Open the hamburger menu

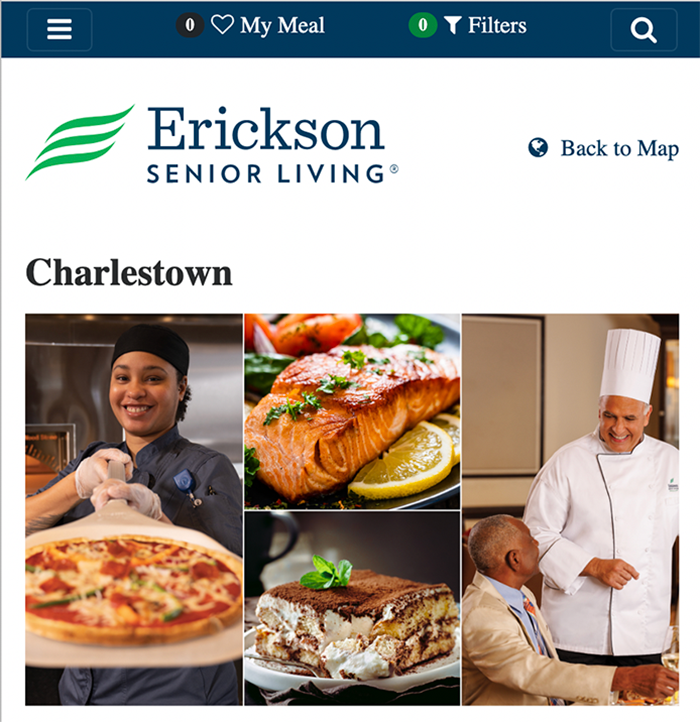tap(59, 30)
